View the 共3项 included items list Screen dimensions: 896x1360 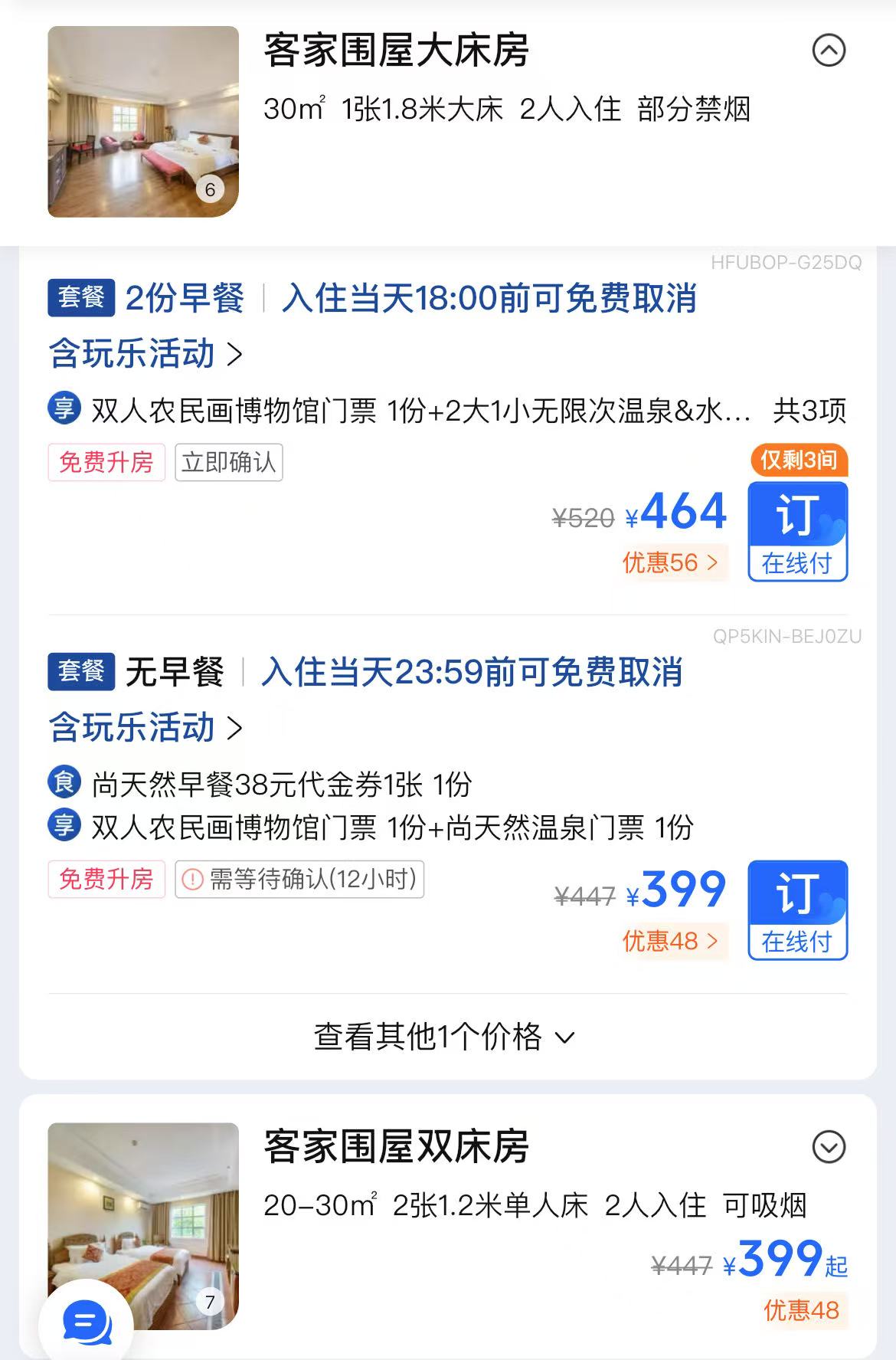pyautogui.click(x=809, y=411)
